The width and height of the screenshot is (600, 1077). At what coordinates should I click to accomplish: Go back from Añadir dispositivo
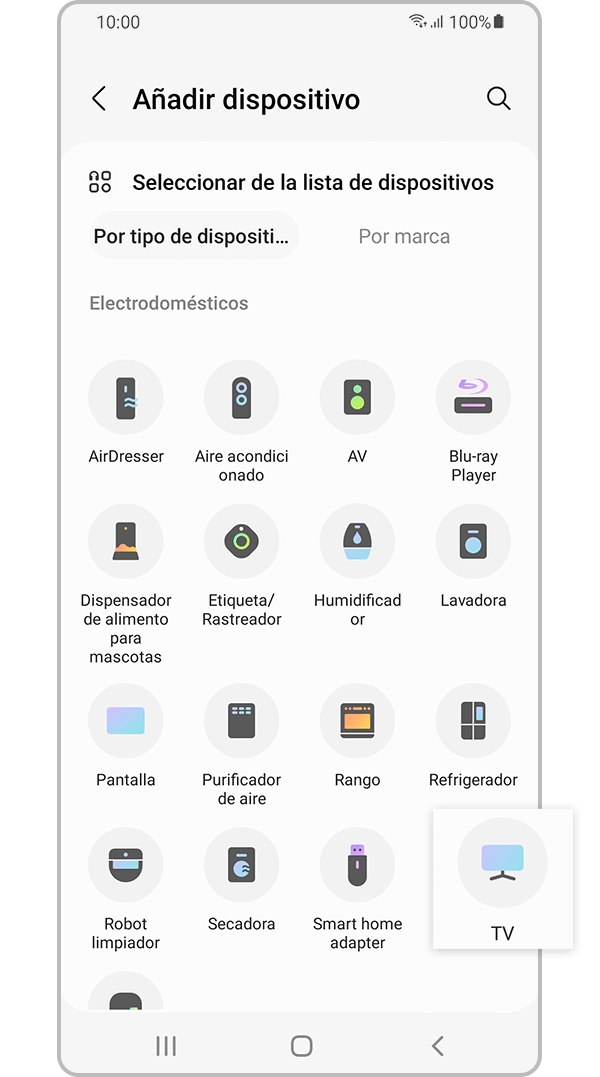(99, 99)
